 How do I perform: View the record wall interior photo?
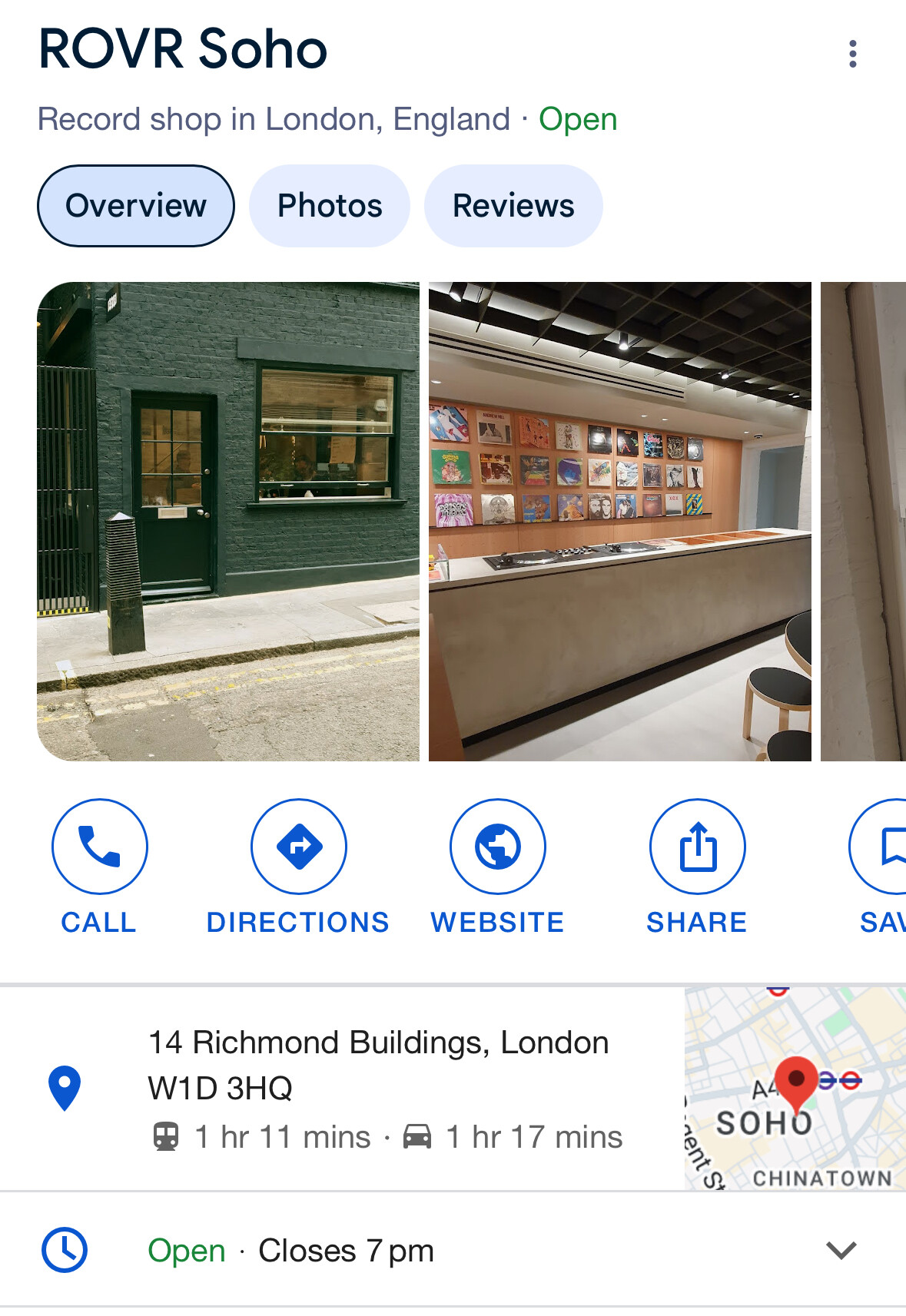click(x=619, y=522)
